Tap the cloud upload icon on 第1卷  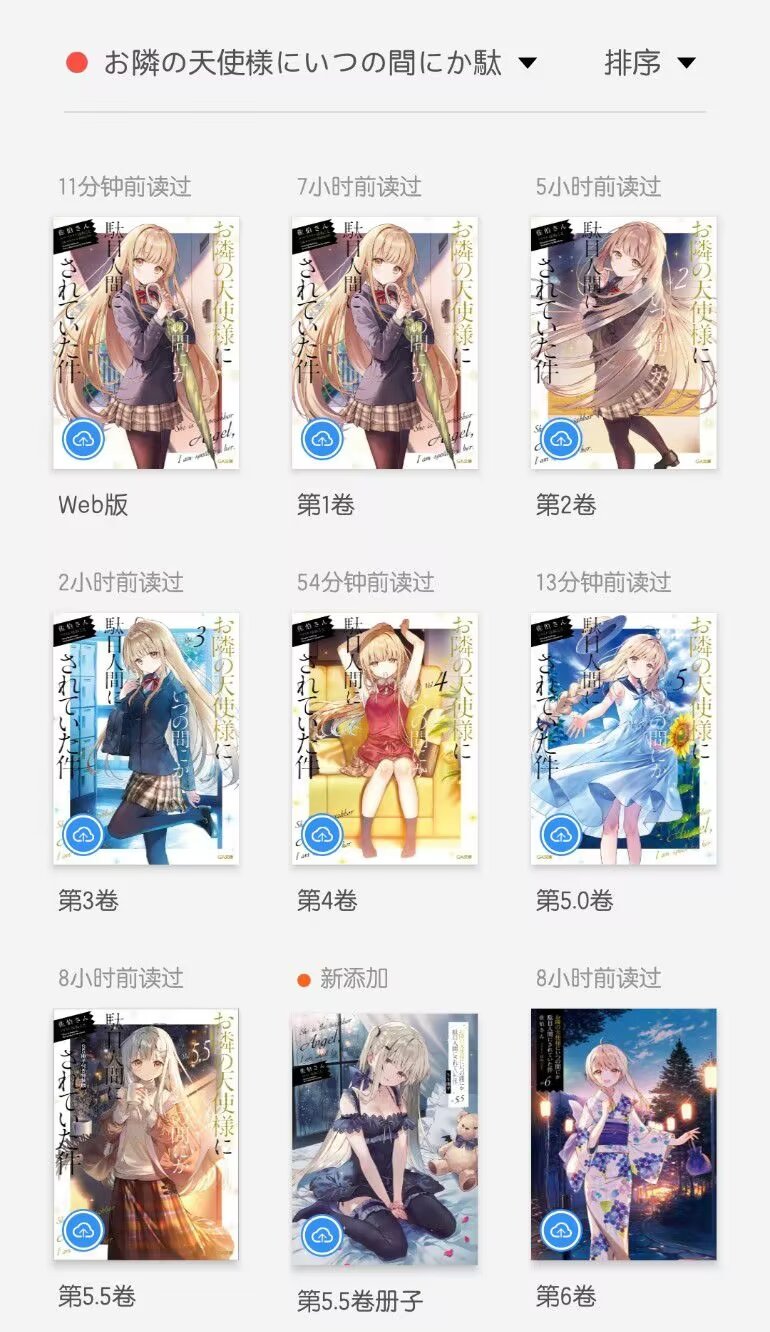[x=322, y=438]
